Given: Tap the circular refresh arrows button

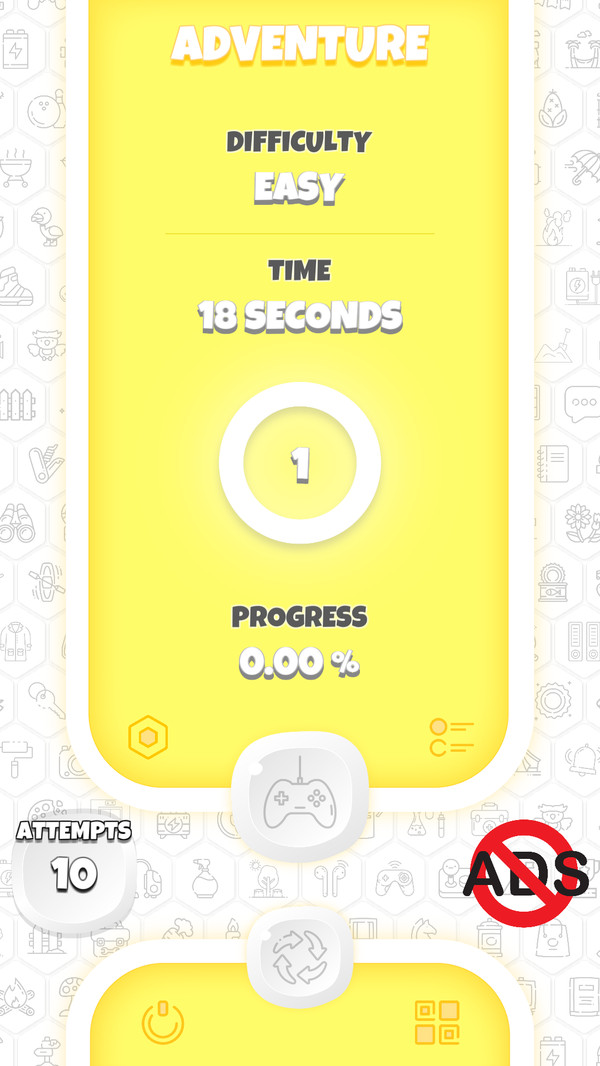Looking at the screenshot, I should point(300,955).
